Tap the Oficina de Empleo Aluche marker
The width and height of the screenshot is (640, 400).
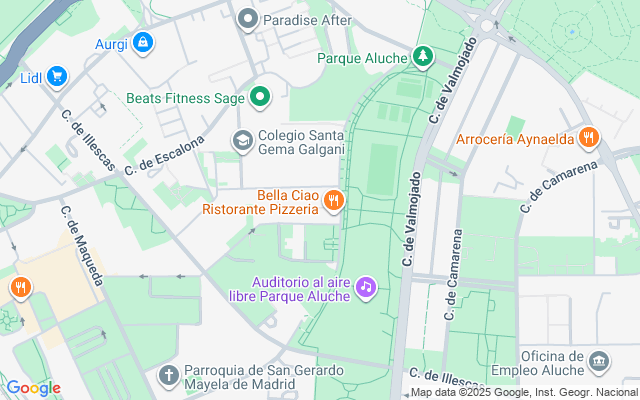coord(598,362)
